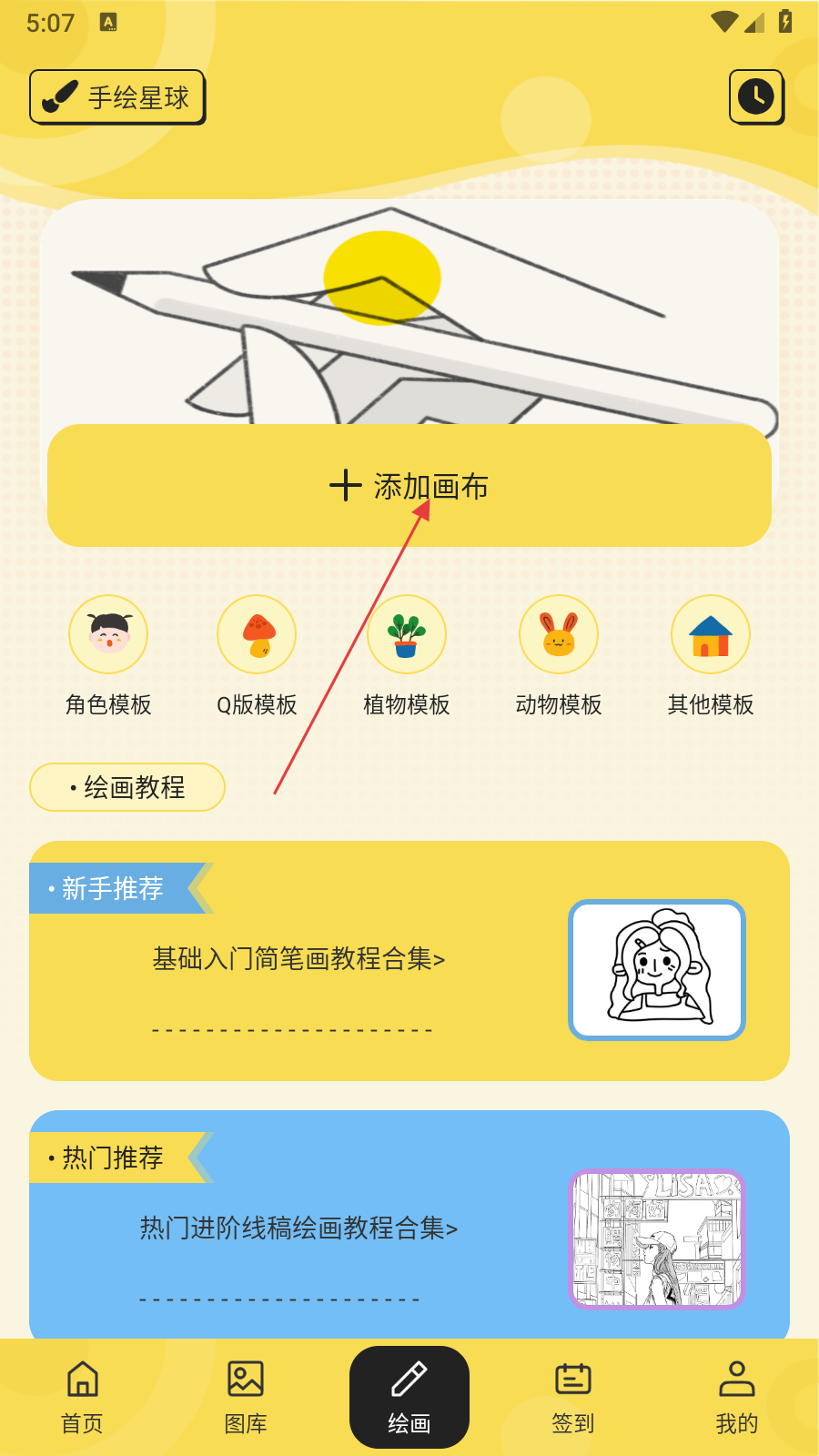Open 热门进阶线稿绘画教程合集 tutorial card

pyautogui.click(x=409, y=1228)
